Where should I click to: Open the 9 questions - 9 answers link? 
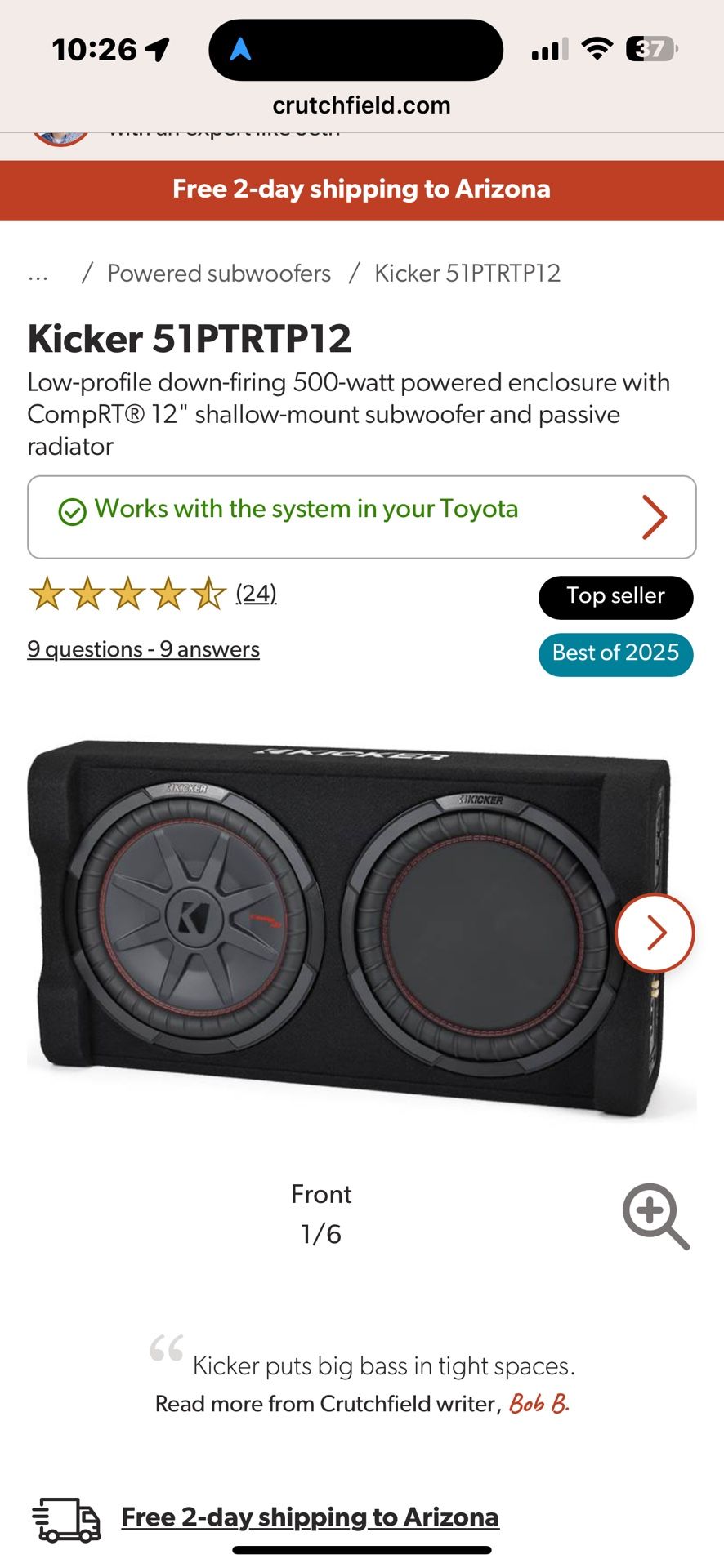tap(143, 649)
